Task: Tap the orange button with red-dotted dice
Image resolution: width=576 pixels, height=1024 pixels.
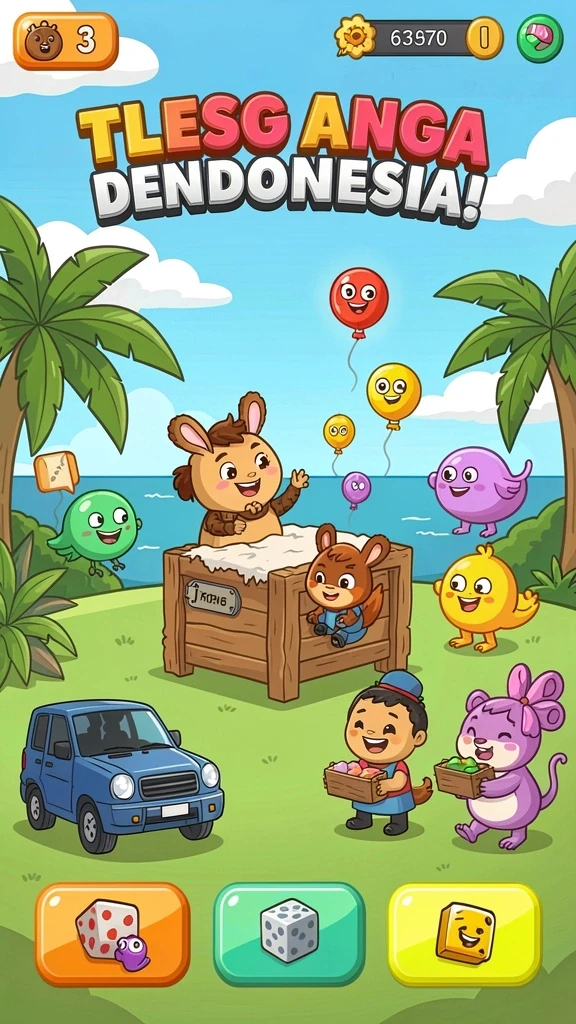Action: coord(112,934)
